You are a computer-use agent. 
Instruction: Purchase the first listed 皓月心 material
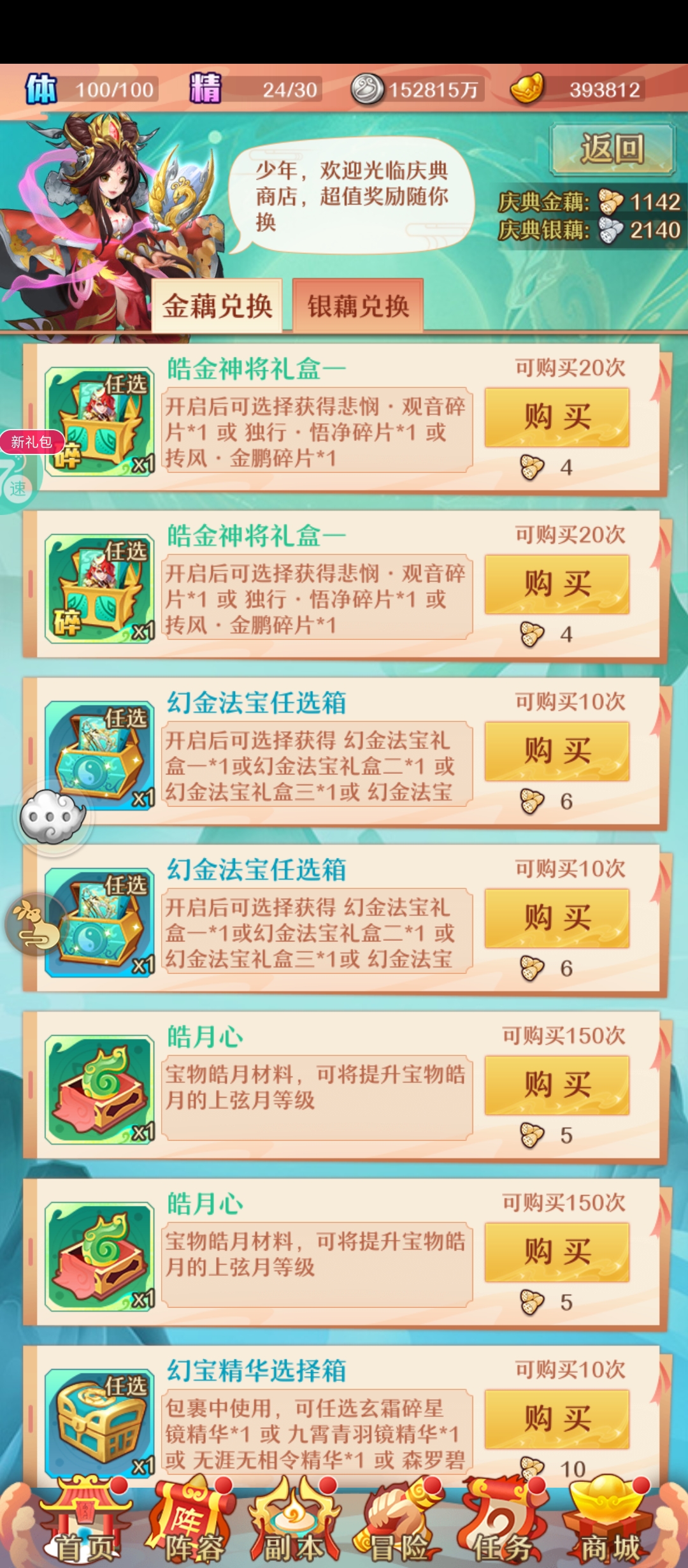[x=557, y=1085]
